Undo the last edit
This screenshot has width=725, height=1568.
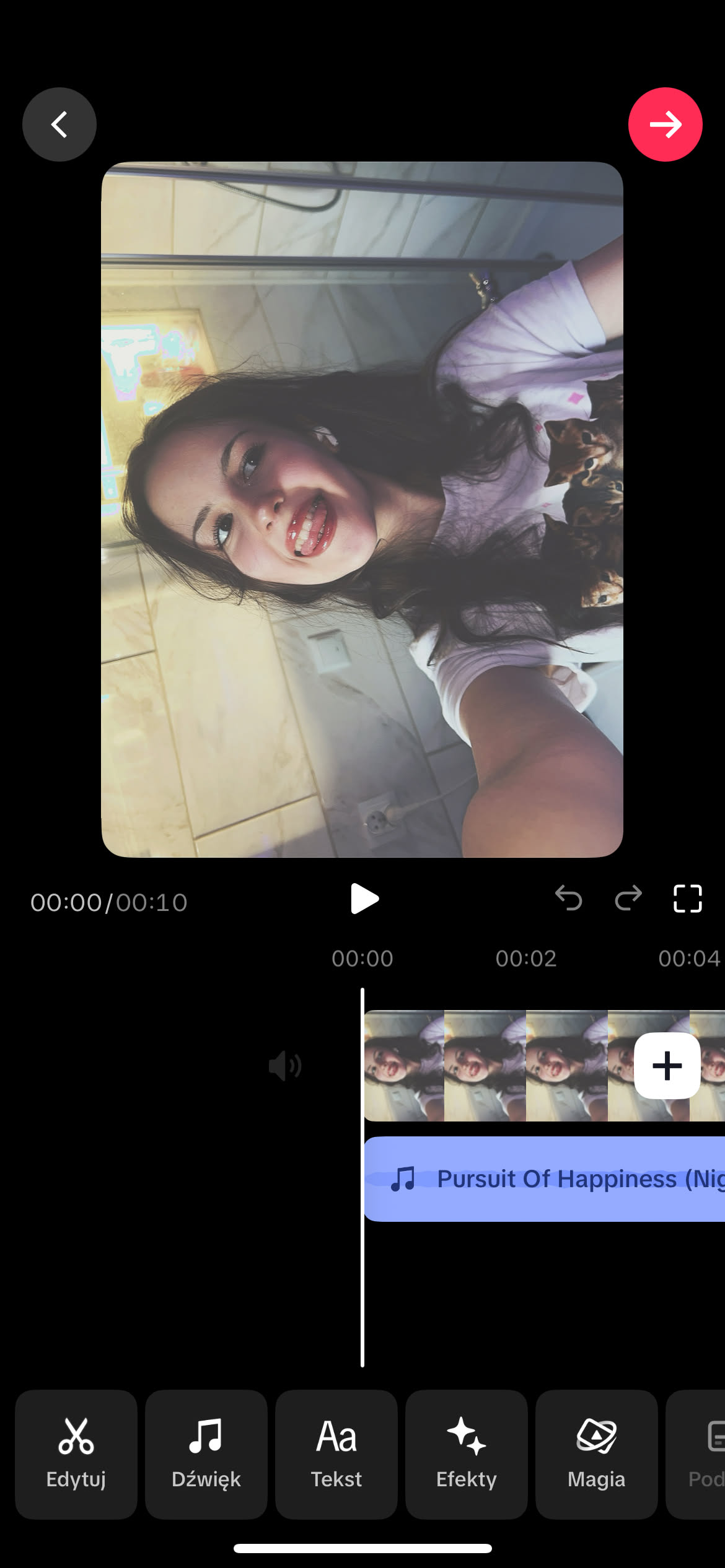[568, 898]
